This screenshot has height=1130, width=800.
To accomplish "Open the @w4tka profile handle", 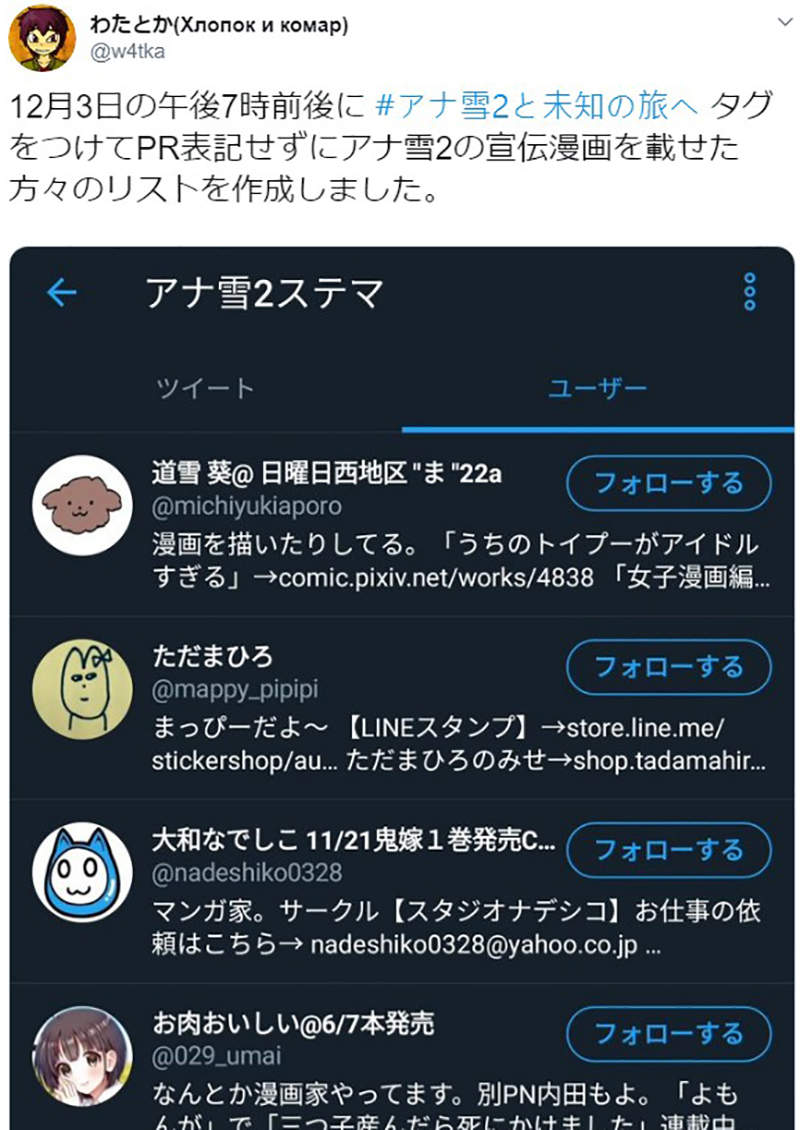I will pos(126,52).
